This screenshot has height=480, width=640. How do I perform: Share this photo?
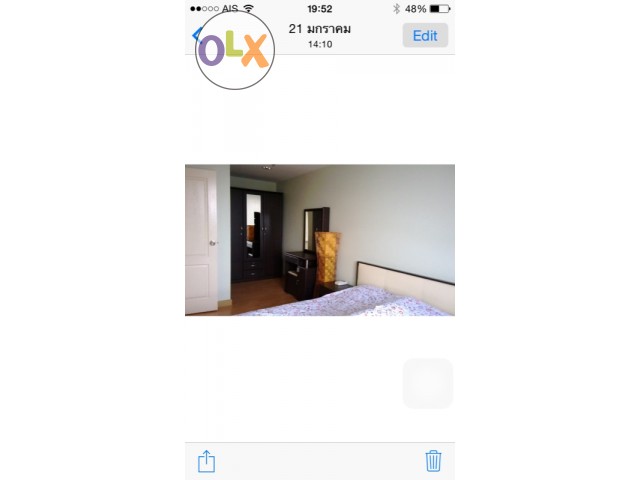coord(206,461)
